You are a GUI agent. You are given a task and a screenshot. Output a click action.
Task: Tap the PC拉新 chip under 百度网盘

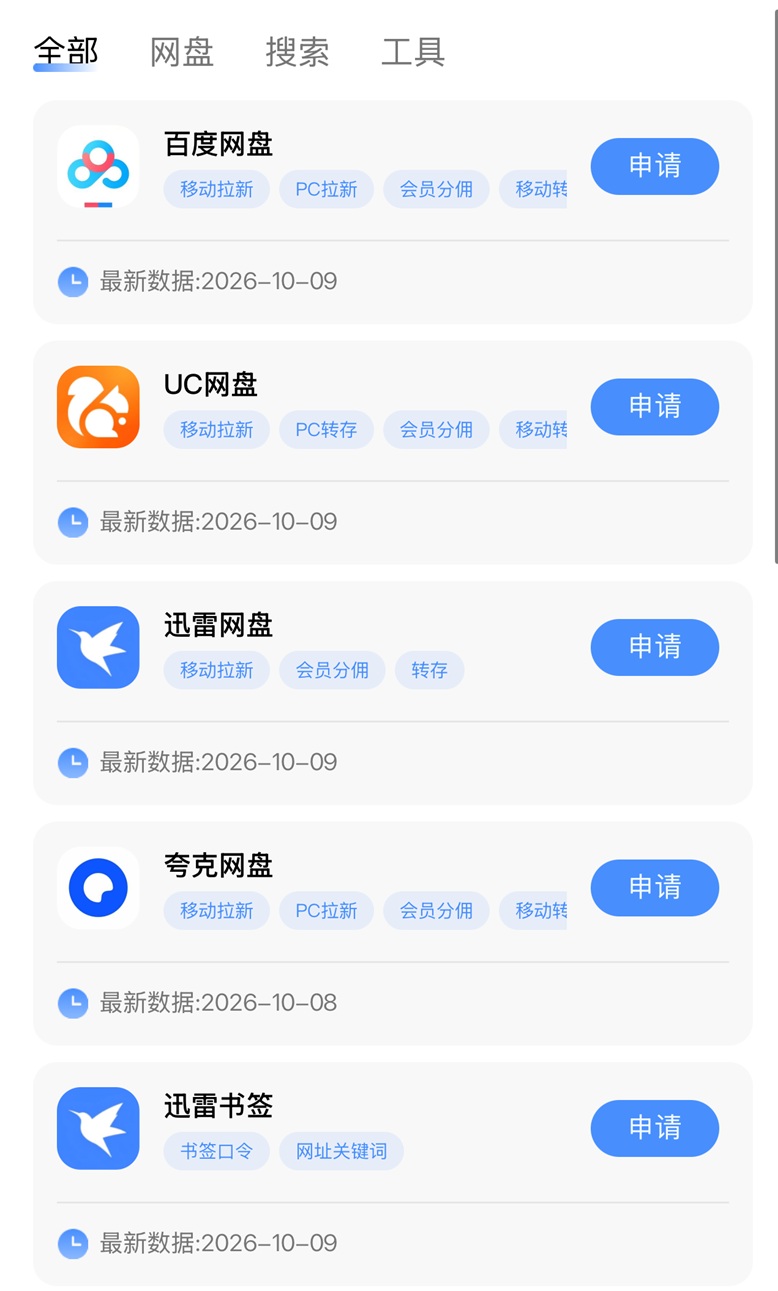click(326, 189)
